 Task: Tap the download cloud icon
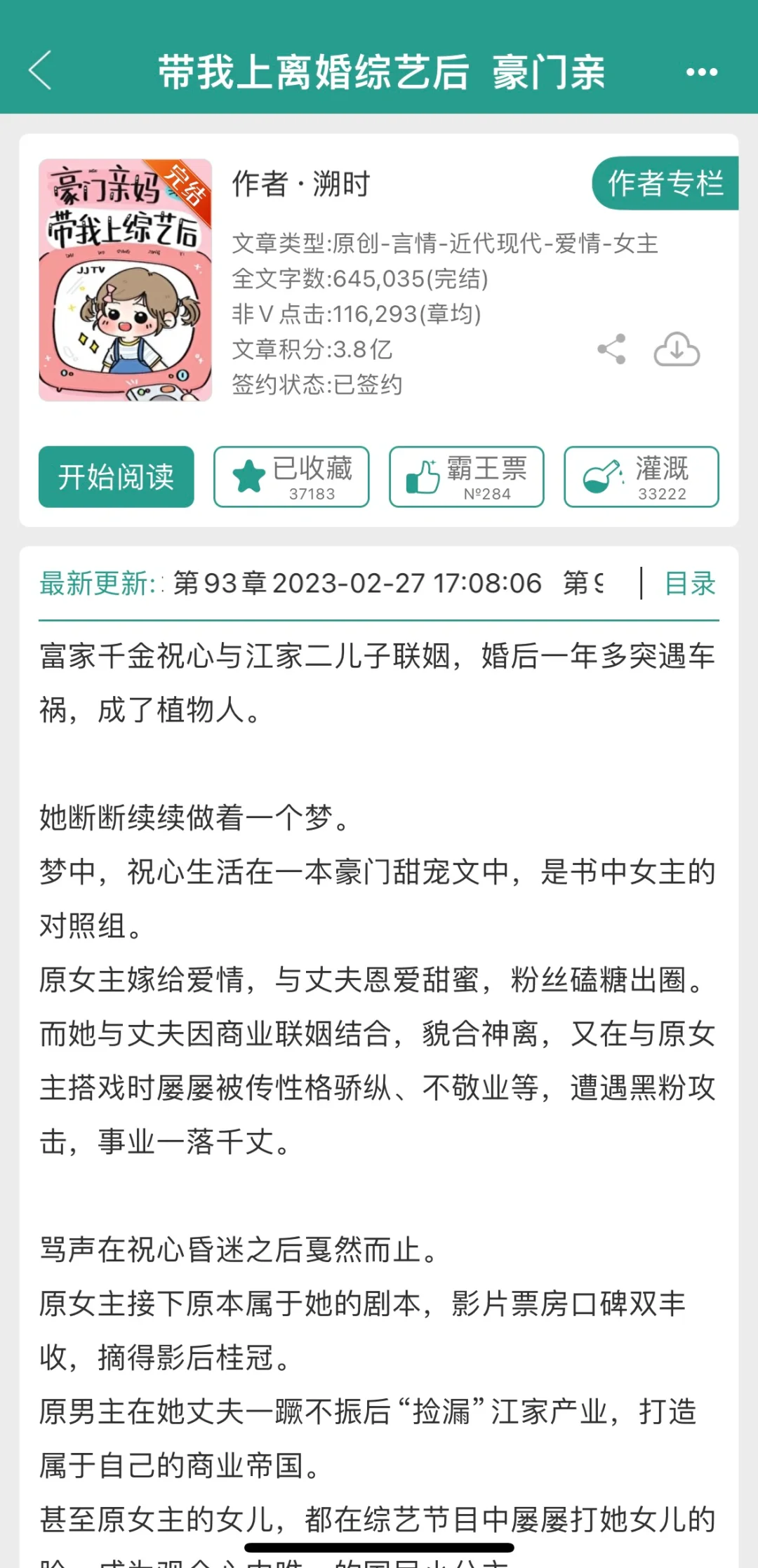click(676, 349)
